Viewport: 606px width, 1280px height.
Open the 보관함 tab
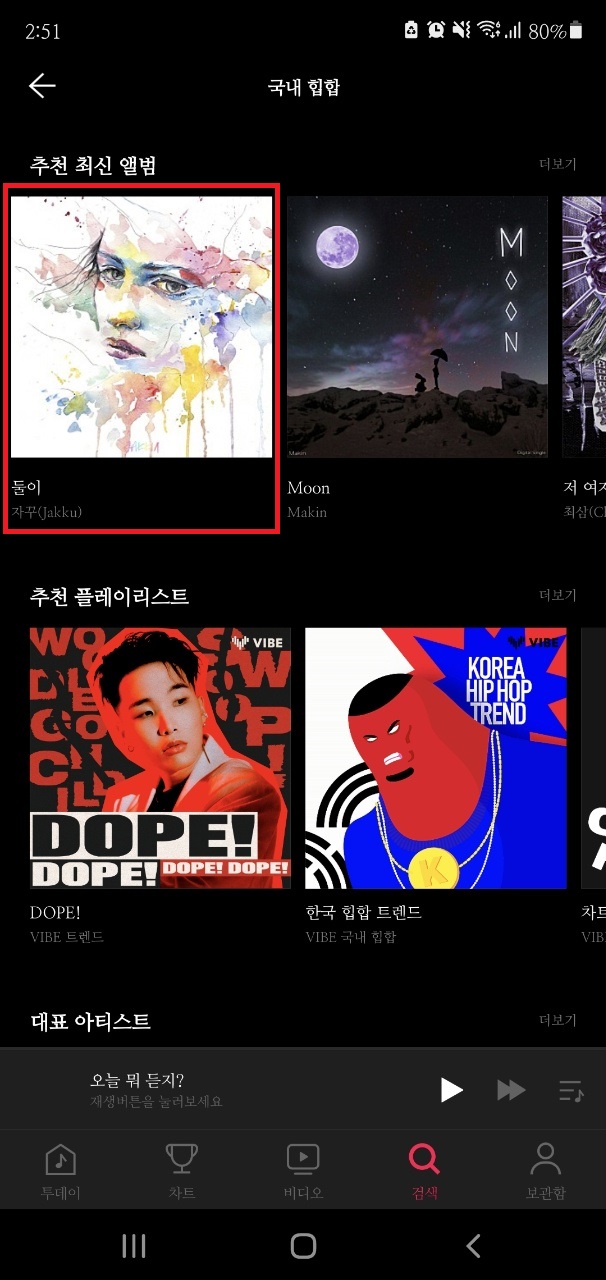545,1170
